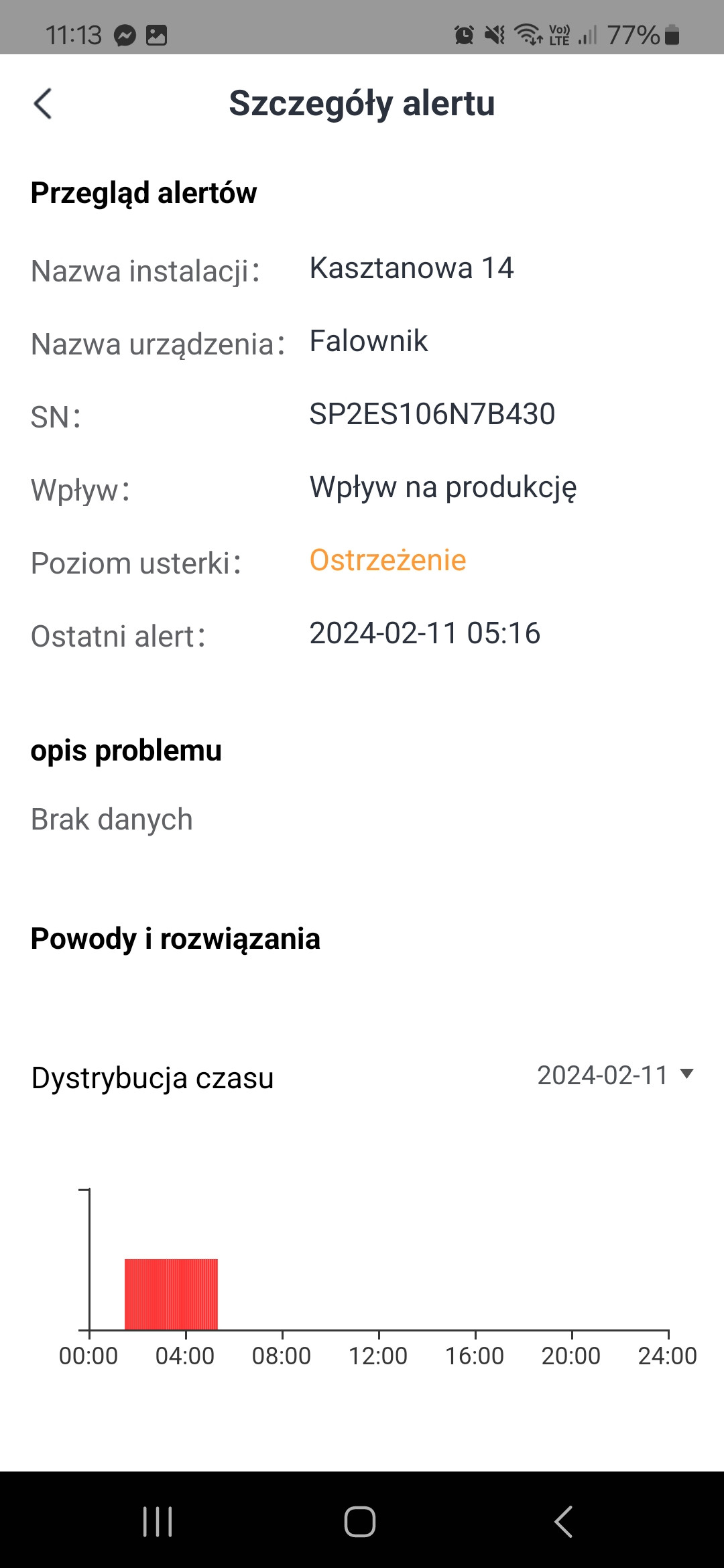Go back from alert details
Viewport: 724px width, 1568px height.
[x=43, y=104]
